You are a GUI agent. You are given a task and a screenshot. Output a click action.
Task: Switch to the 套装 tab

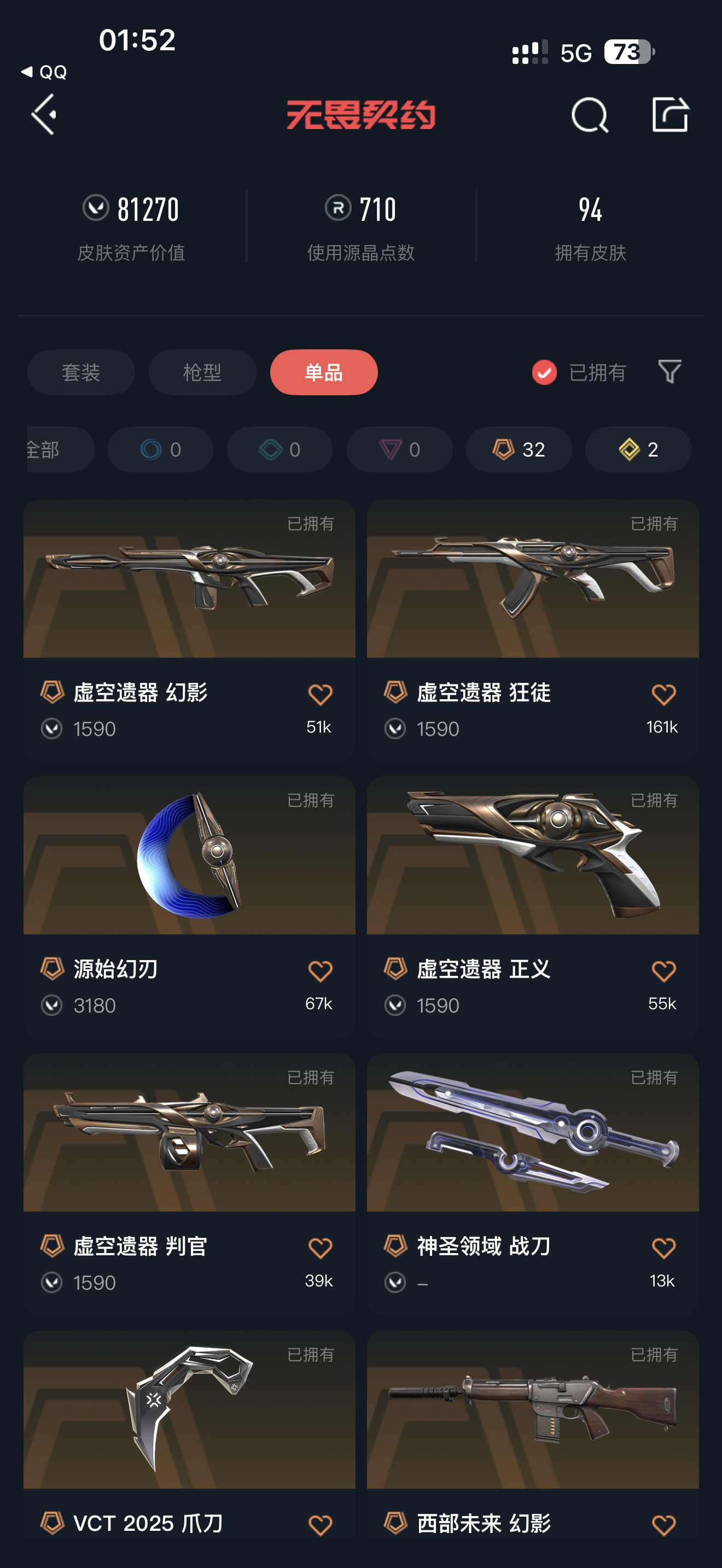click(x=81, y=372)
